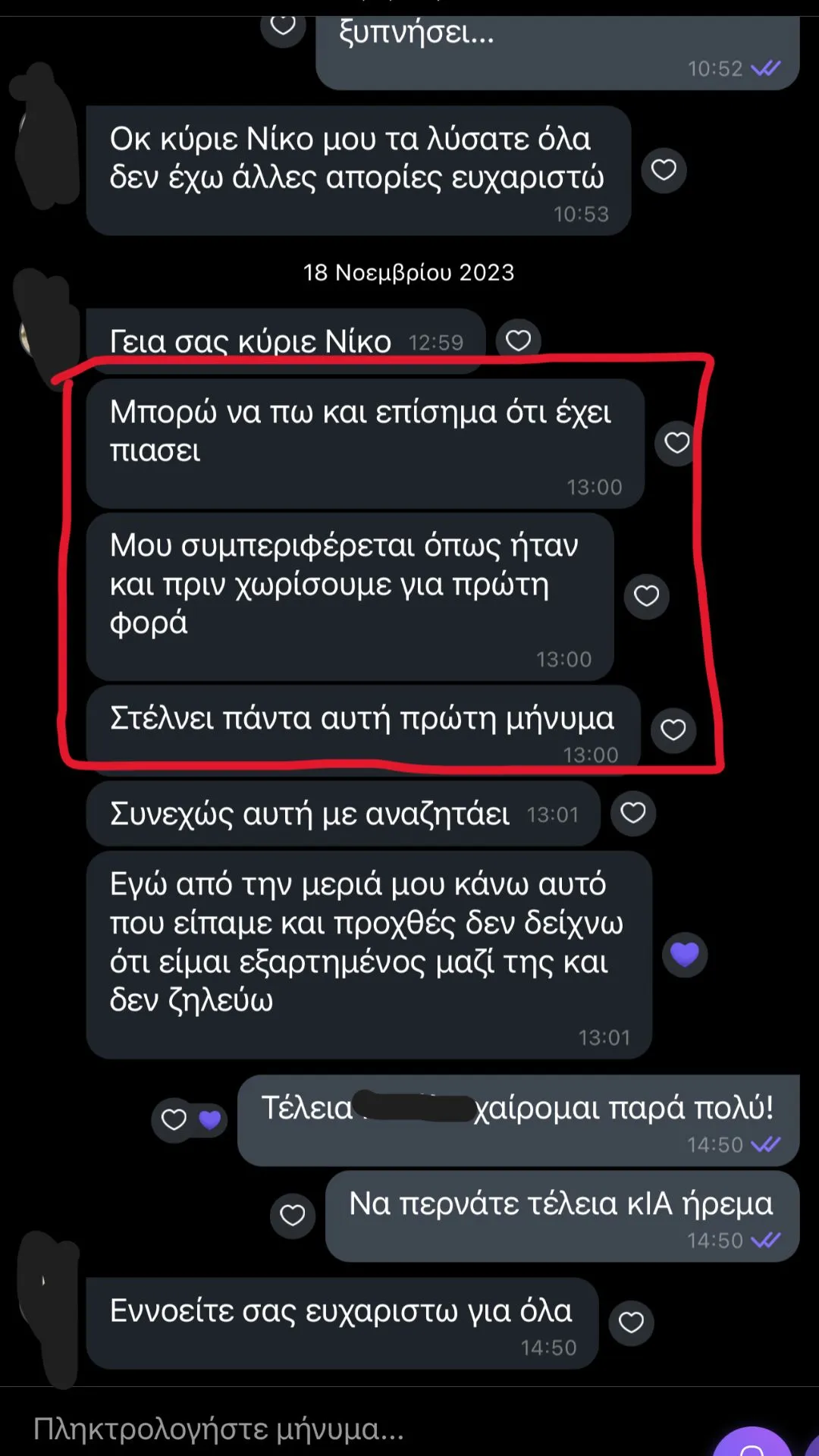Remove the purple heart on "Εγώ από την μεριά μου"
This screenshot has height=1456, width=819.
(x=684, y=954)
